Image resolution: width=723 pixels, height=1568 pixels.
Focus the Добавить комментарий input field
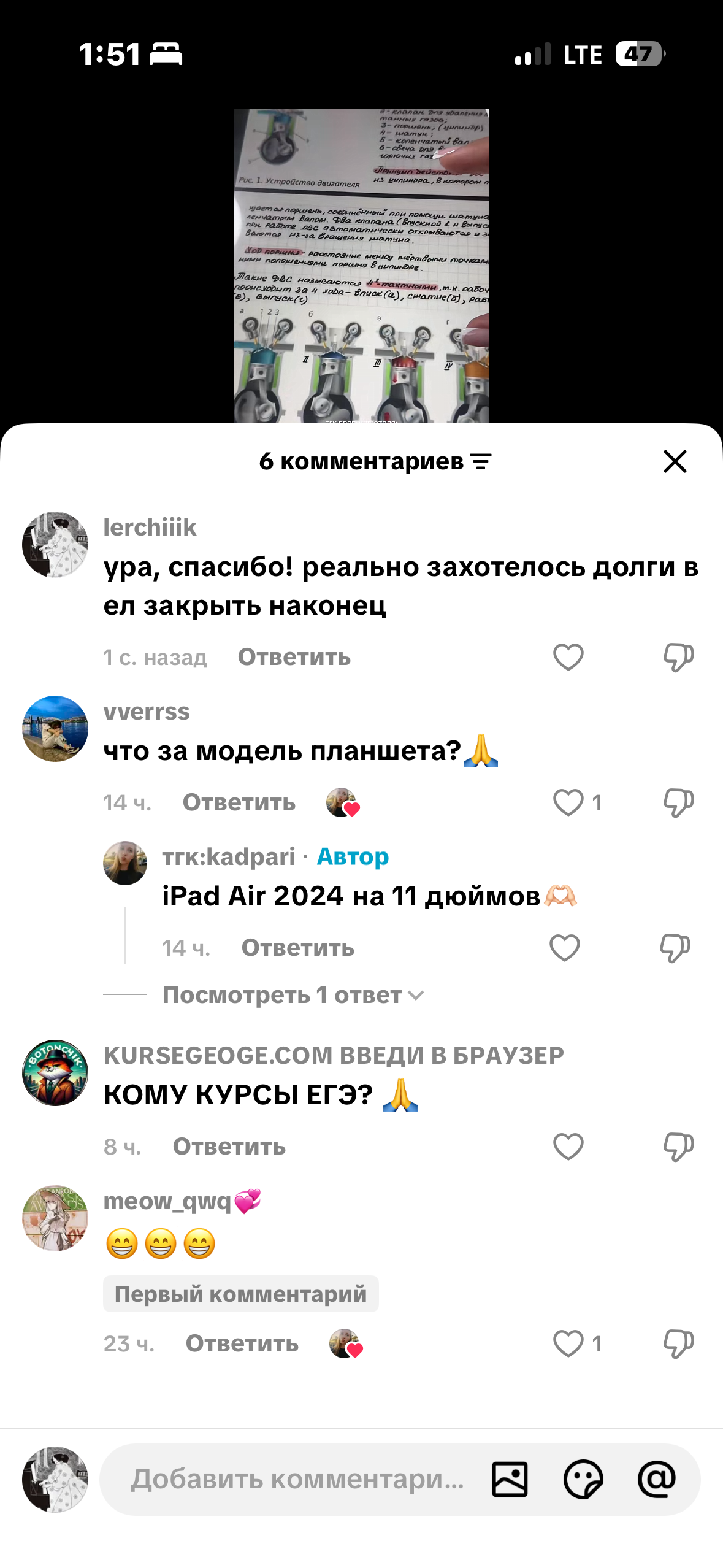click(297, 1479)
